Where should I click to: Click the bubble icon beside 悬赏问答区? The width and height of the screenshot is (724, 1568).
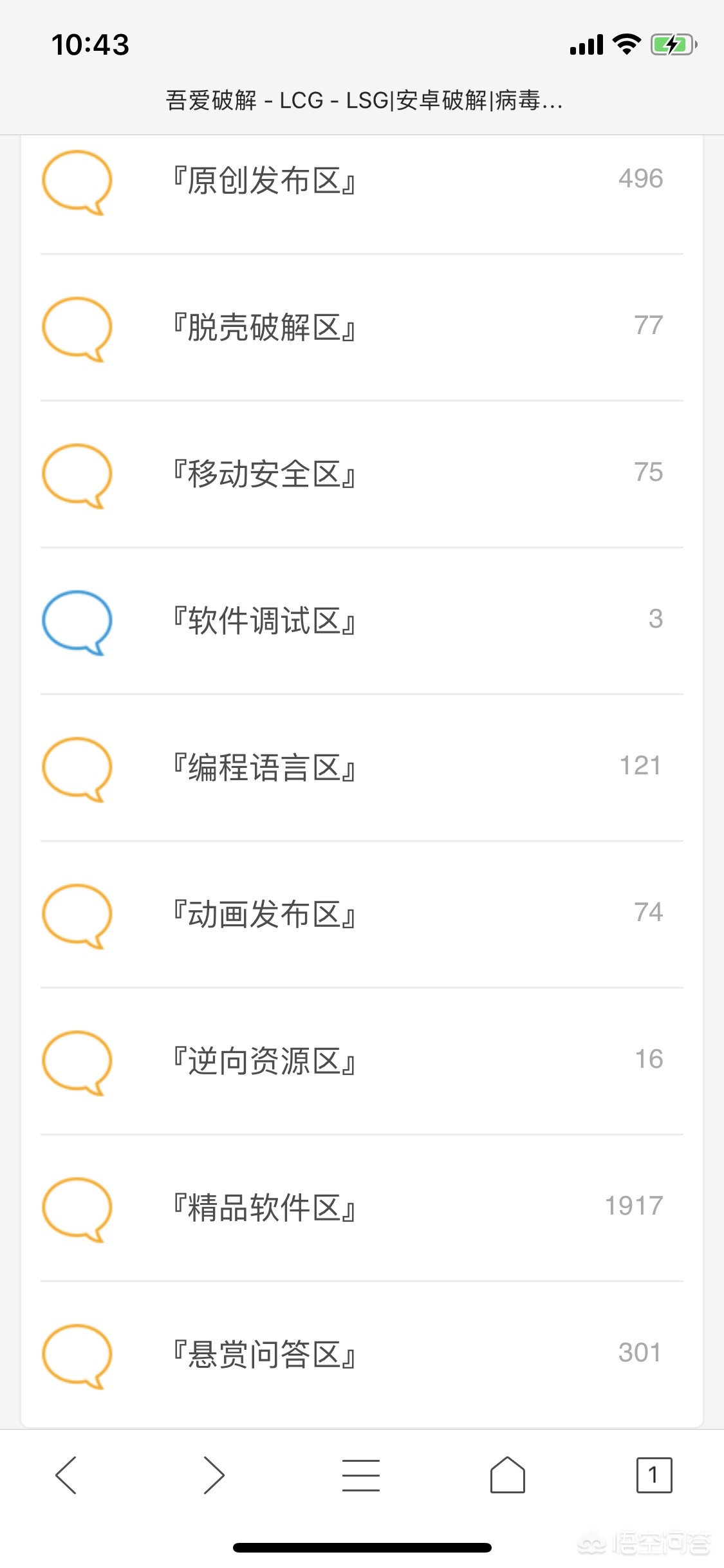pyautogui.click(x=77, y=1358)
